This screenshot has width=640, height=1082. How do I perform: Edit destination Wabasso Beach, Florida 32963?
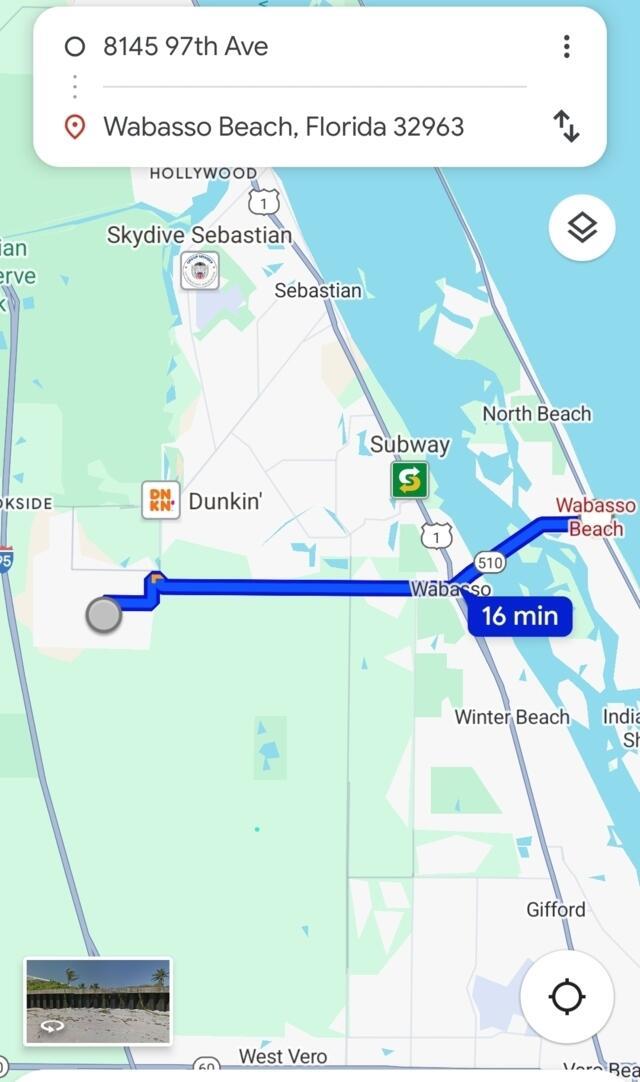pos(283,127)
